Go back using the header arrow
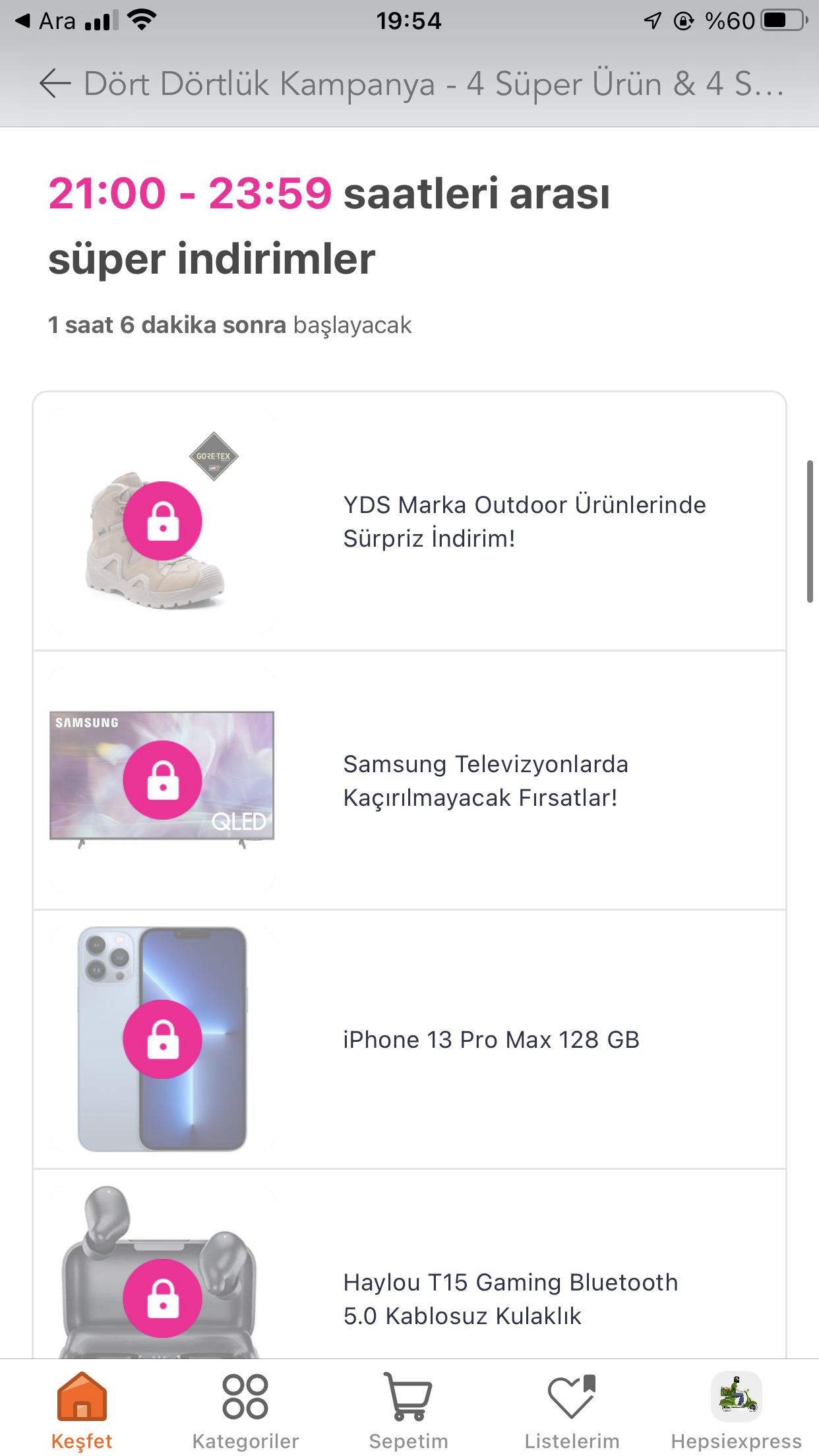Image resolution: width=819 pixels, height=1456 pixels. [x=55, y=84]
